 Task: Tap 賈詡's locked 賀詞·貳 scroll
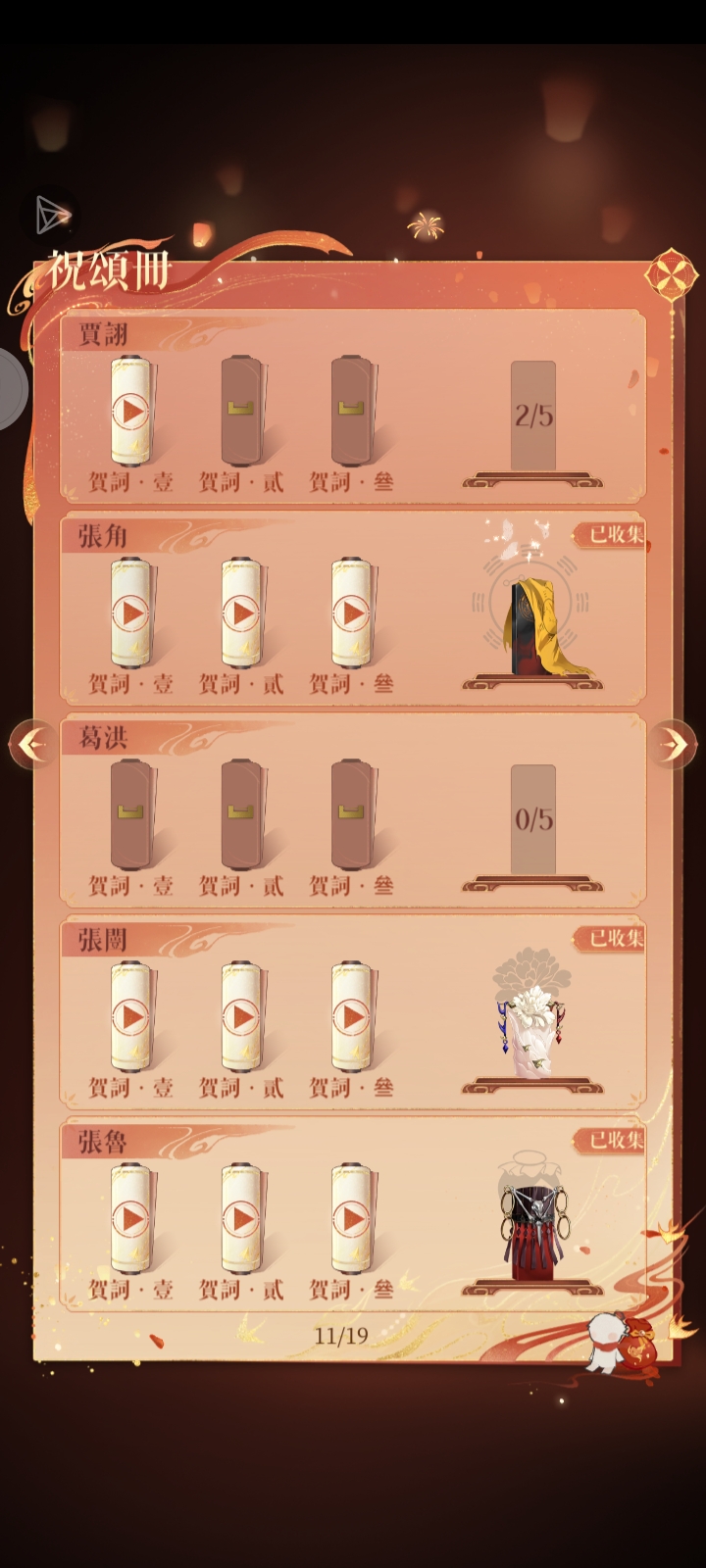click(x=241, y=410)
